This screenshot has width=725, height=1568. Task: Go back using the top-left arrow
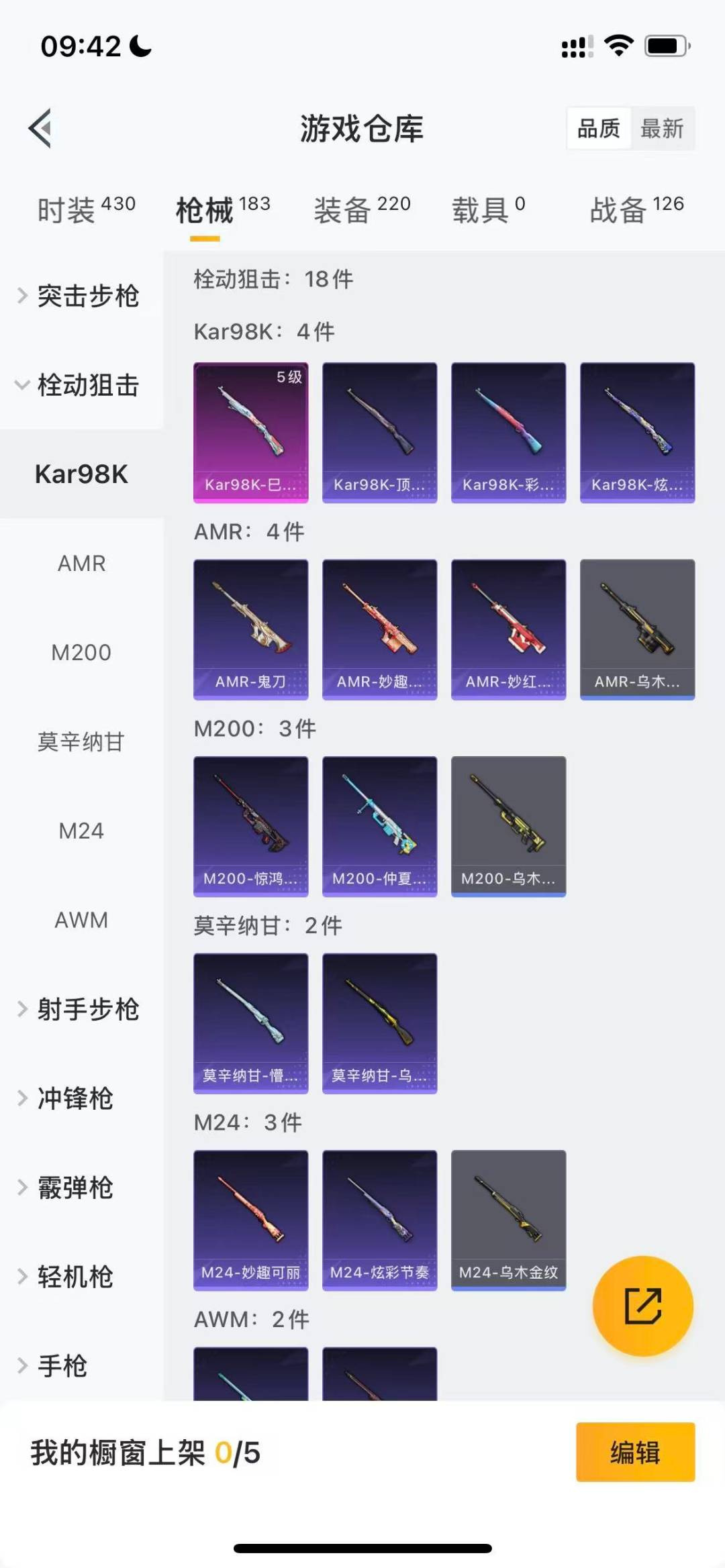click(x=40, y=127)
